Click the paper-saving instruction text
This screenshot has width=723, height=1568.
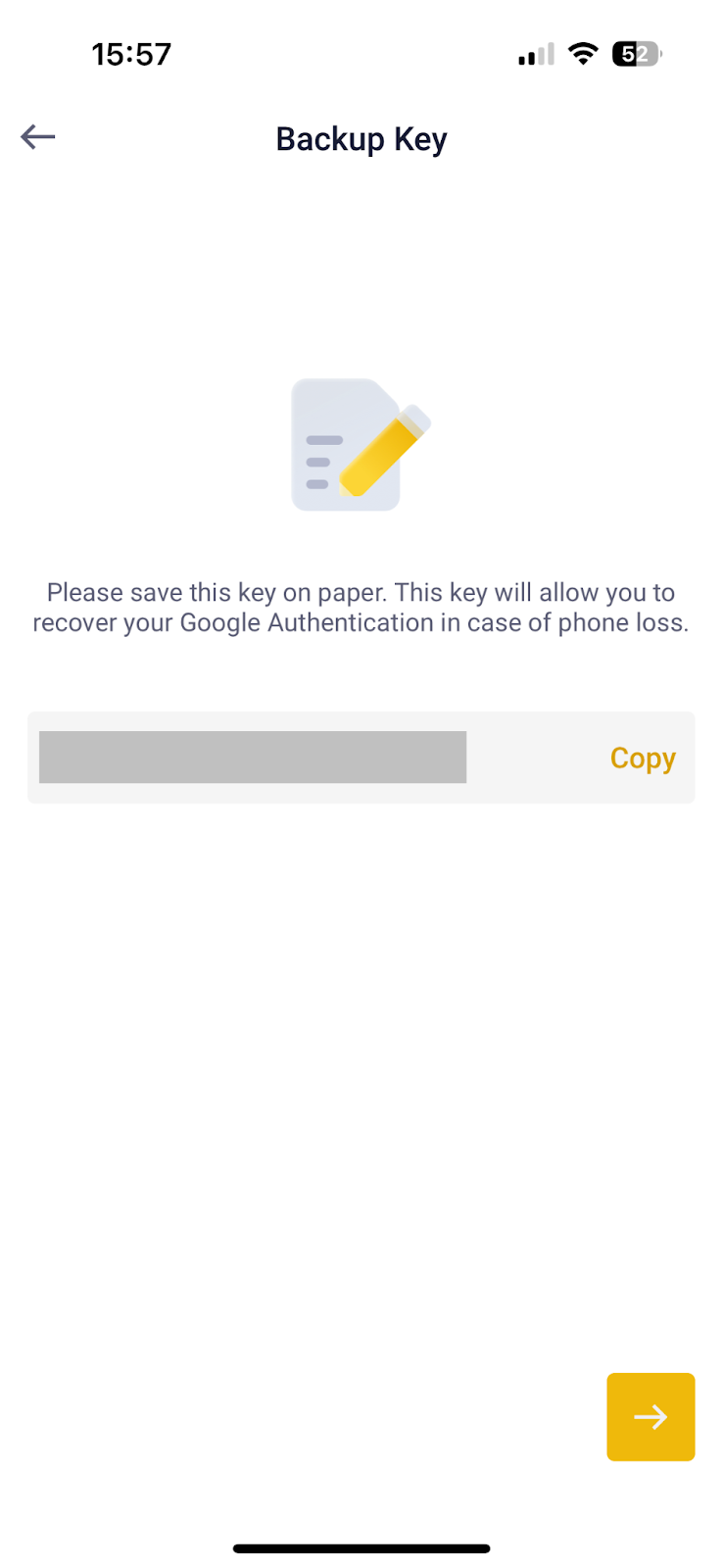point(361,606)
